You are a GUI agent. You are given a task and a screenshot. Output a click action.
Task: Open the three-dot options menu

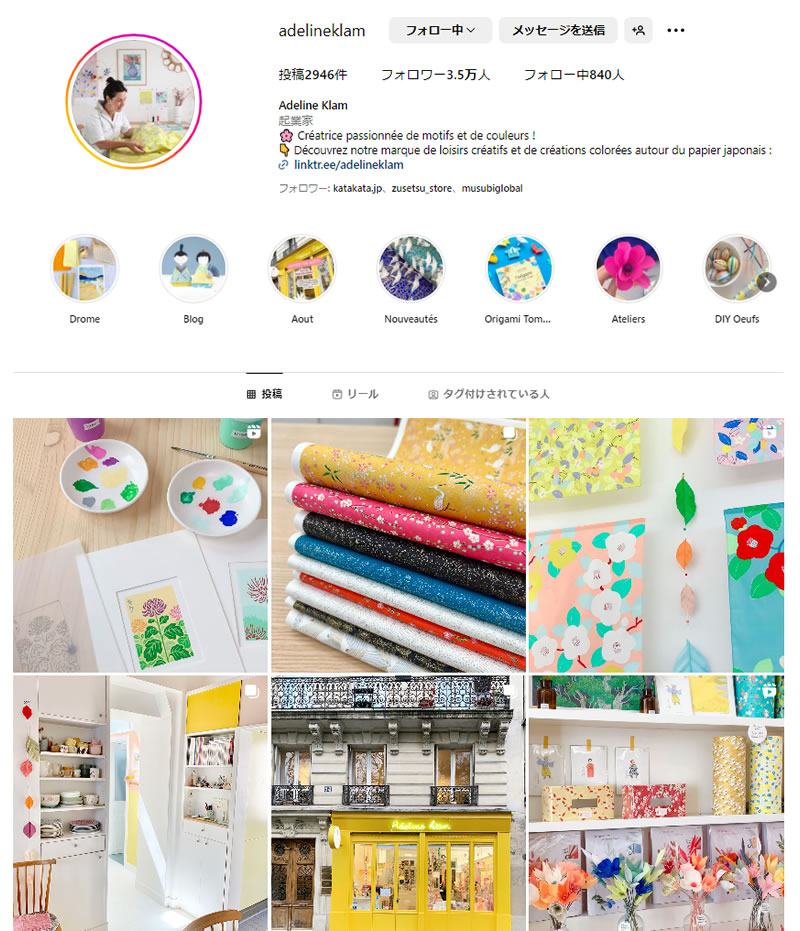coord(676,30)
